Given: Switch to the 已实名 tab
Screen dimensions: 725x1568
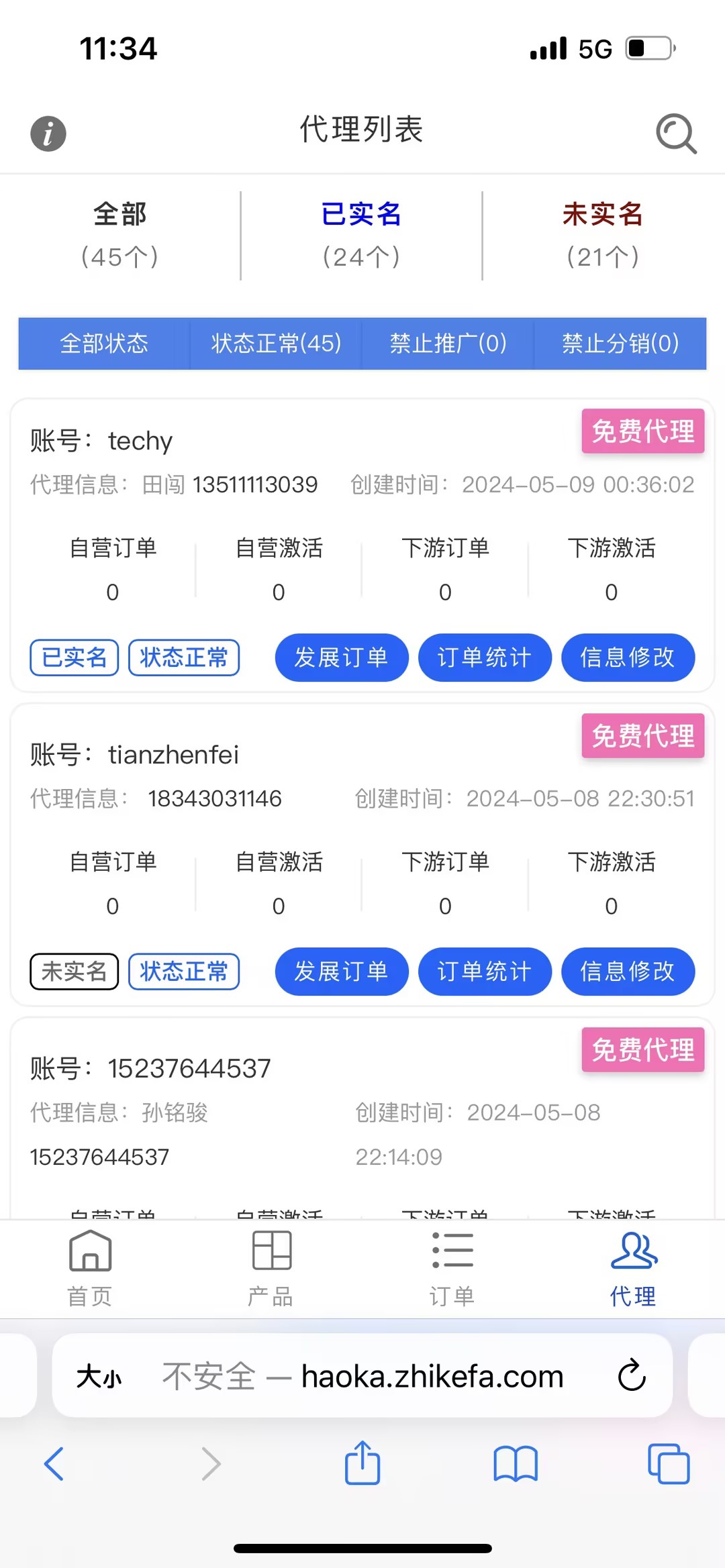Looking at the screenshot, I should [x=362, y=231].
